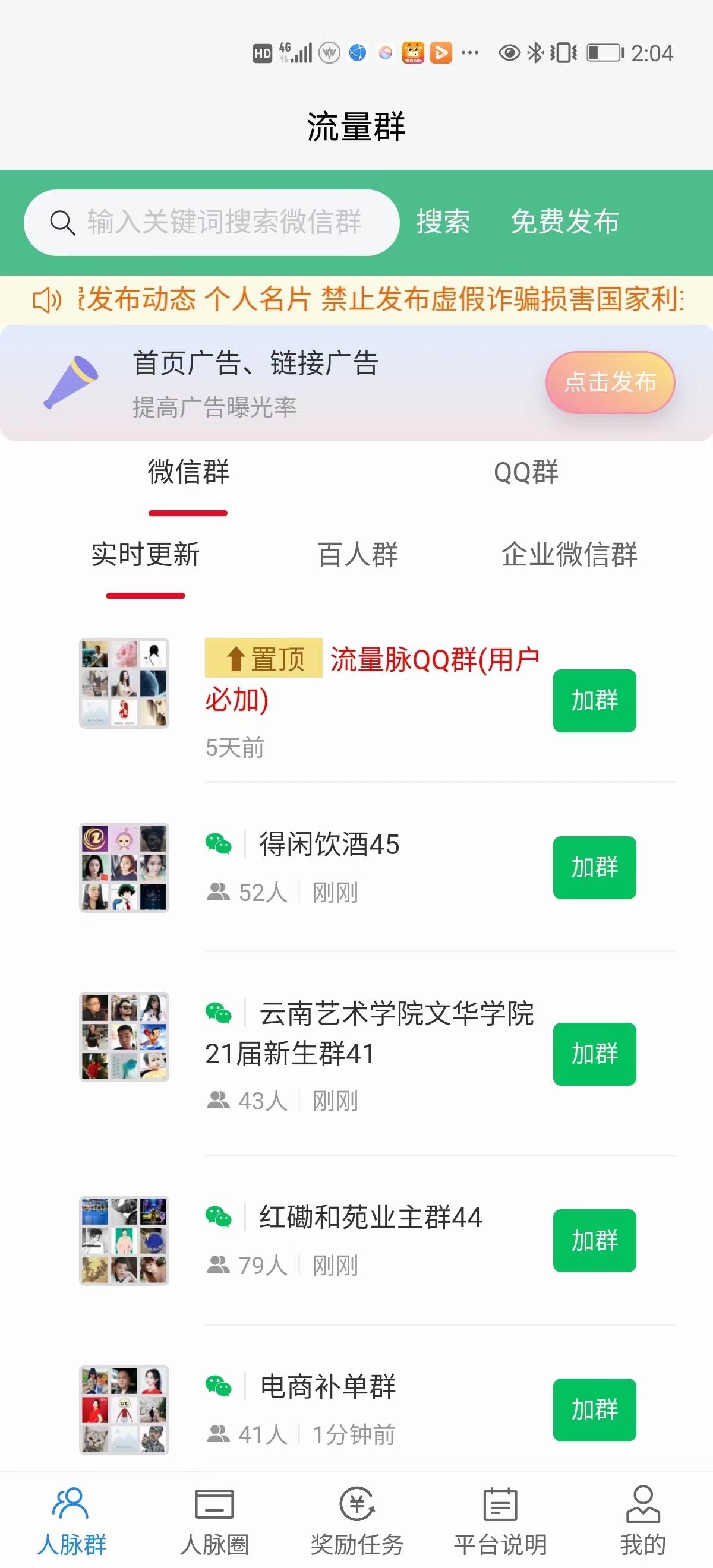Join the pinned 流量脉QQ群 group
Image resolution: width=713 pixels, height=1568 pixels.
point(594,701)
